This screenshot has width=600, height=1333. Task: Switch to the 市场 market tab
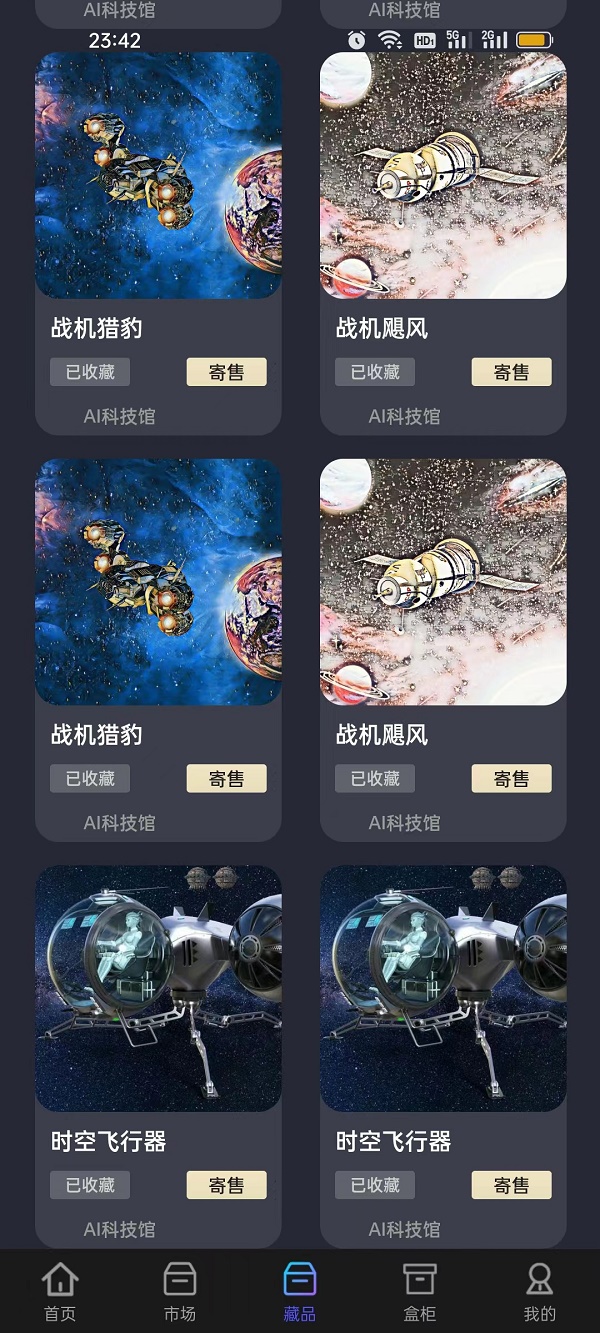tap(180, 1291)
